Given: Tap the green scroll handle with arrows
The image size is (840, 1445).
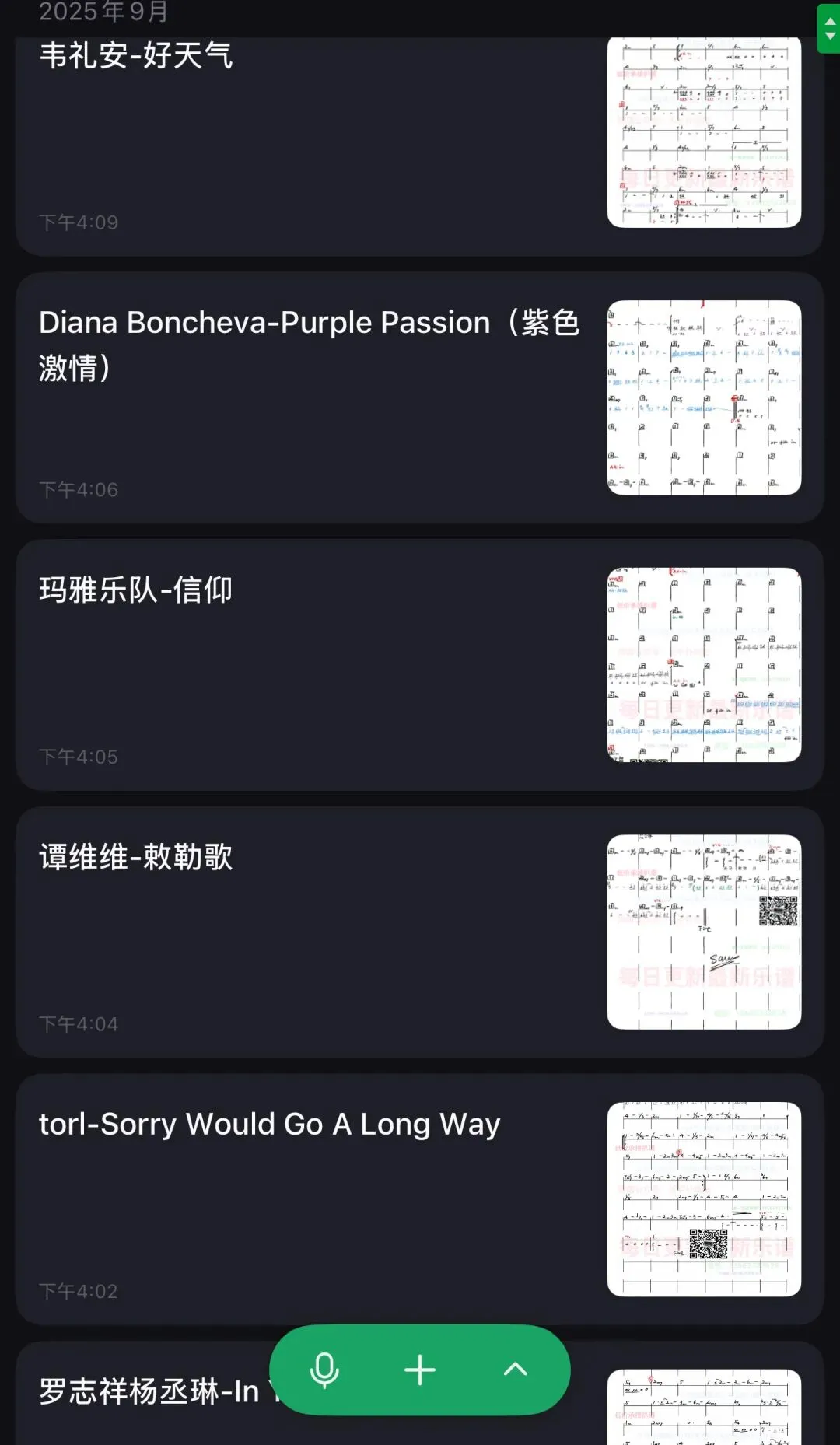Looking at the screenshot, I should tap(829, 29).
